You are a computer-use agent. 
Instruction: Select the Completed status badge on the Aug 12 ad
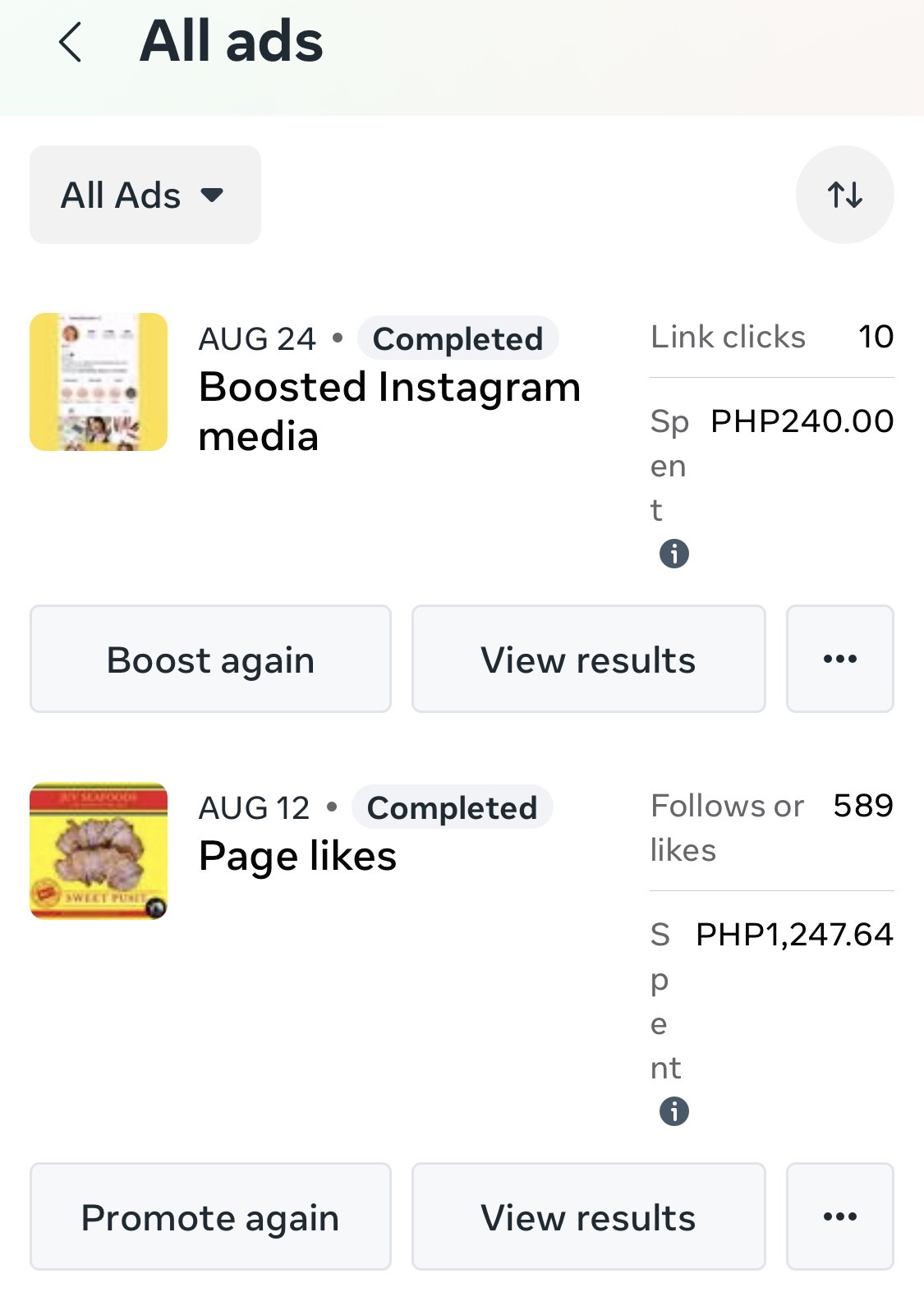click(451, 807)
